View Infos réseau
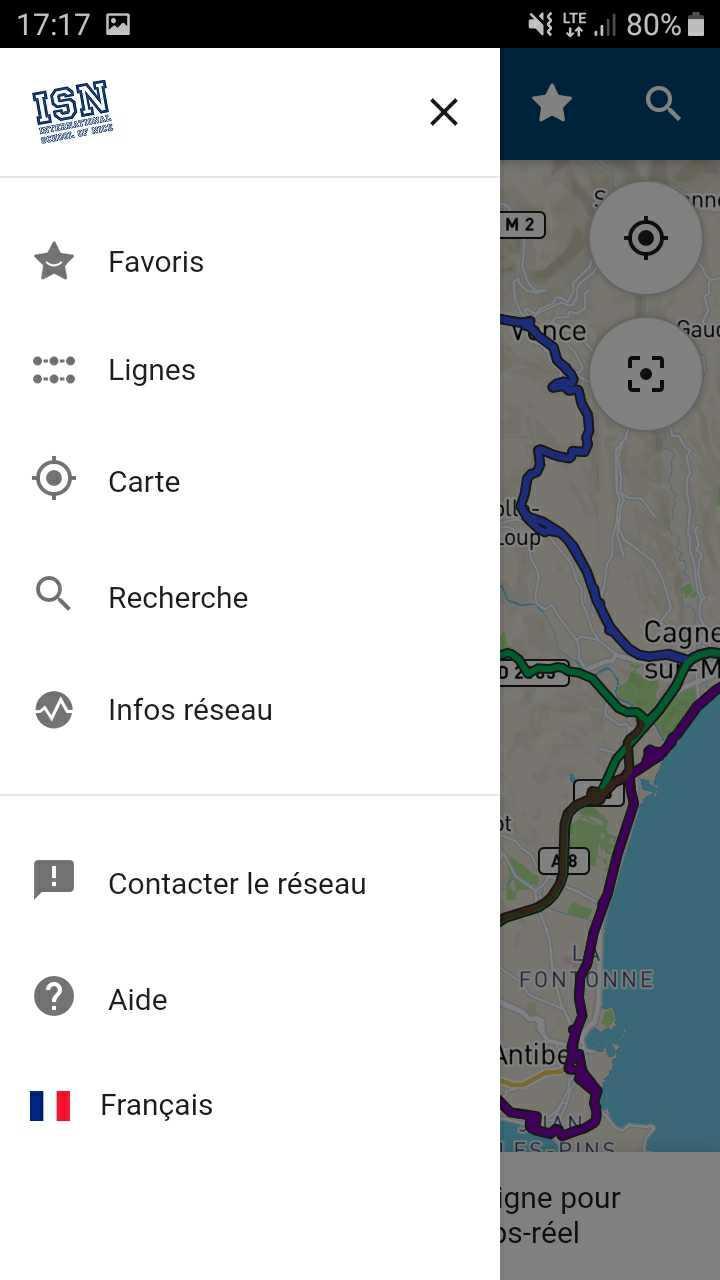The width and height of the screenshot is (720, 1280). click(189, 710)
